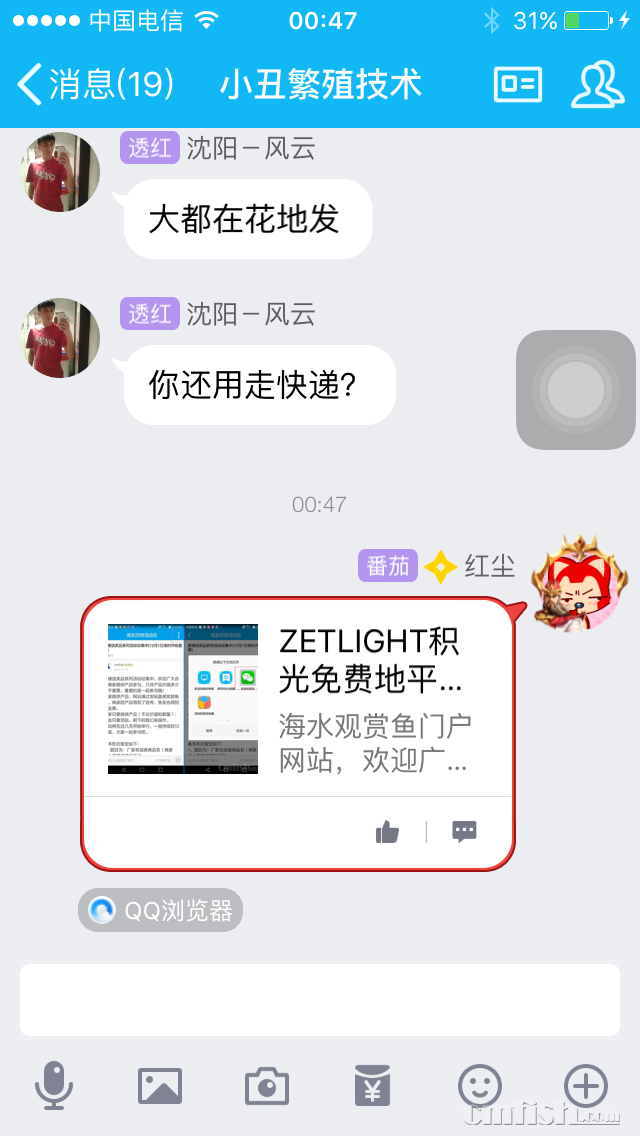
Task: Start a voice message with the microphone
Action: click(54, 1085)
